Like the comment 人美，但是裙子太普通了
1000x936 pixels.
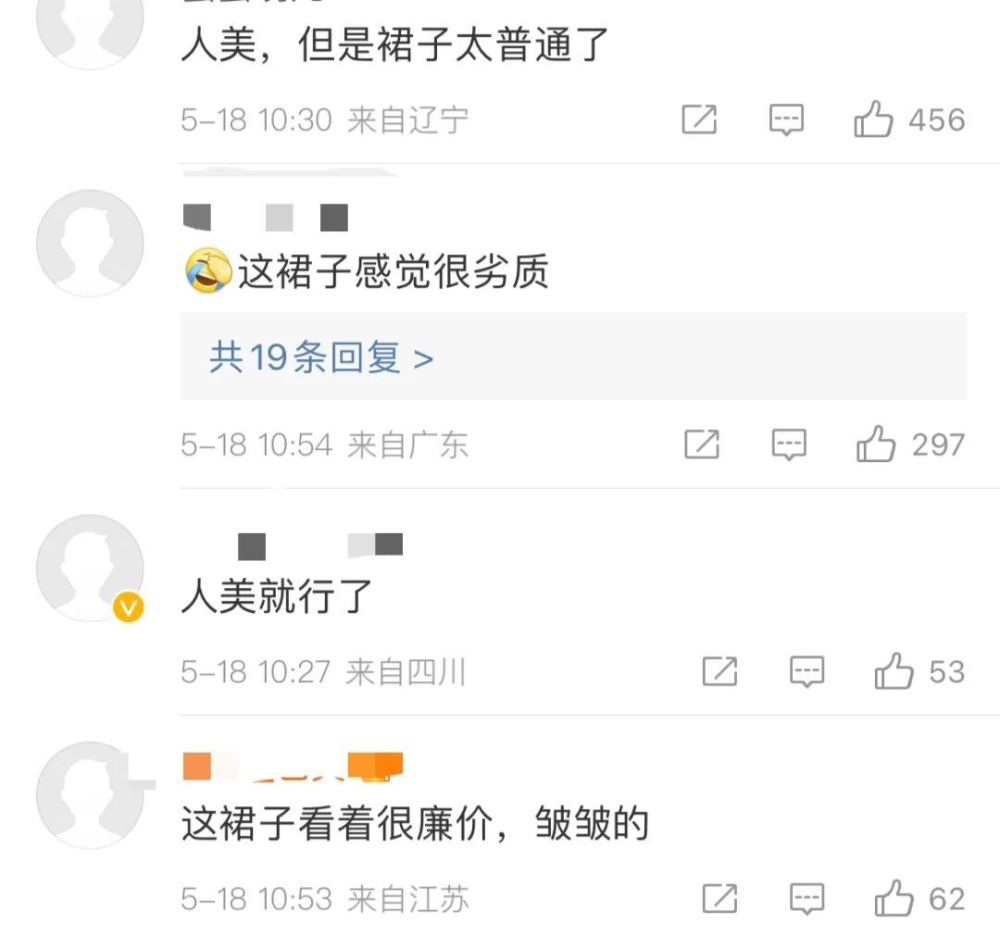873,121
